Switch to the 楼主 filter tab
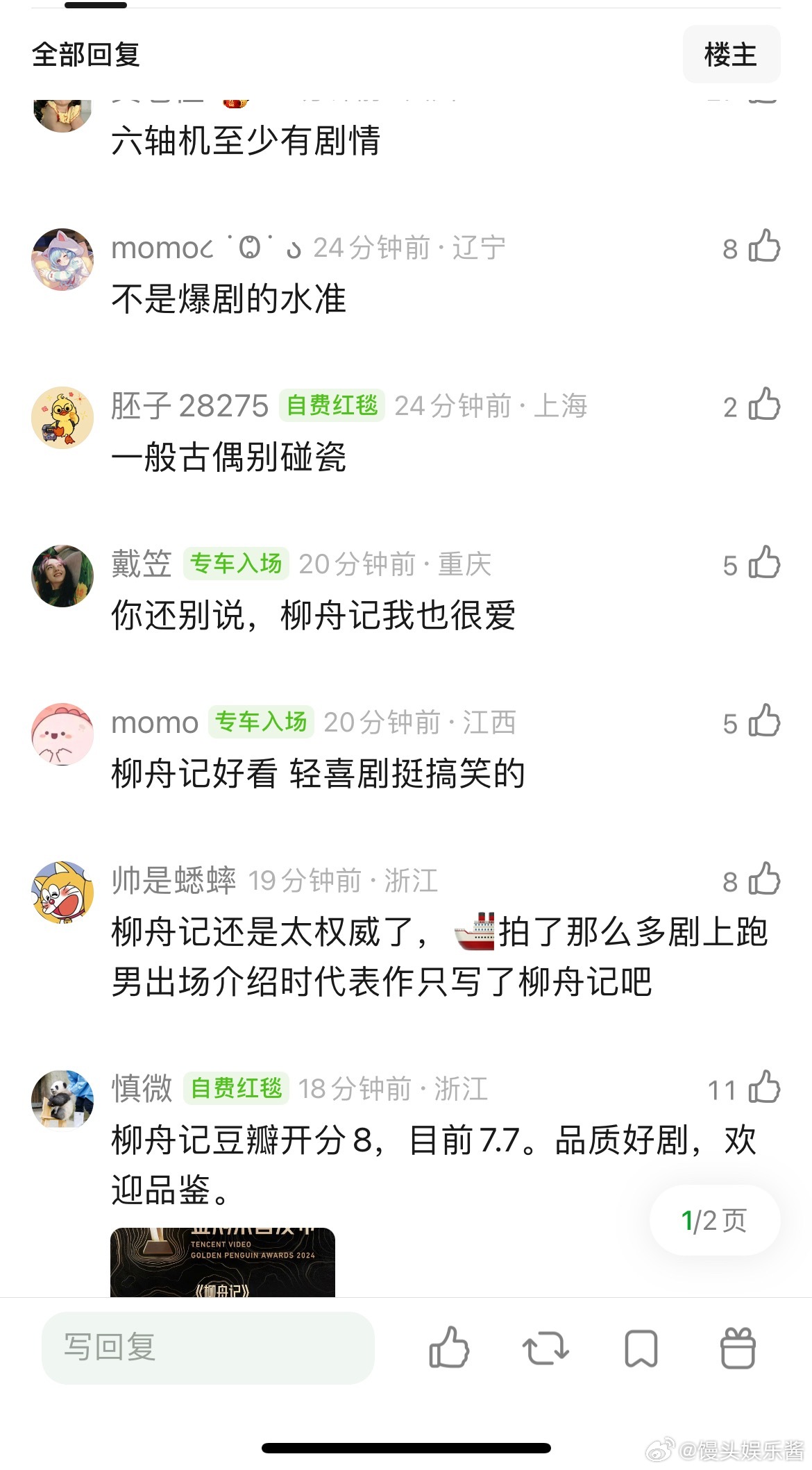812x1470 pixels. pos(731,56)
